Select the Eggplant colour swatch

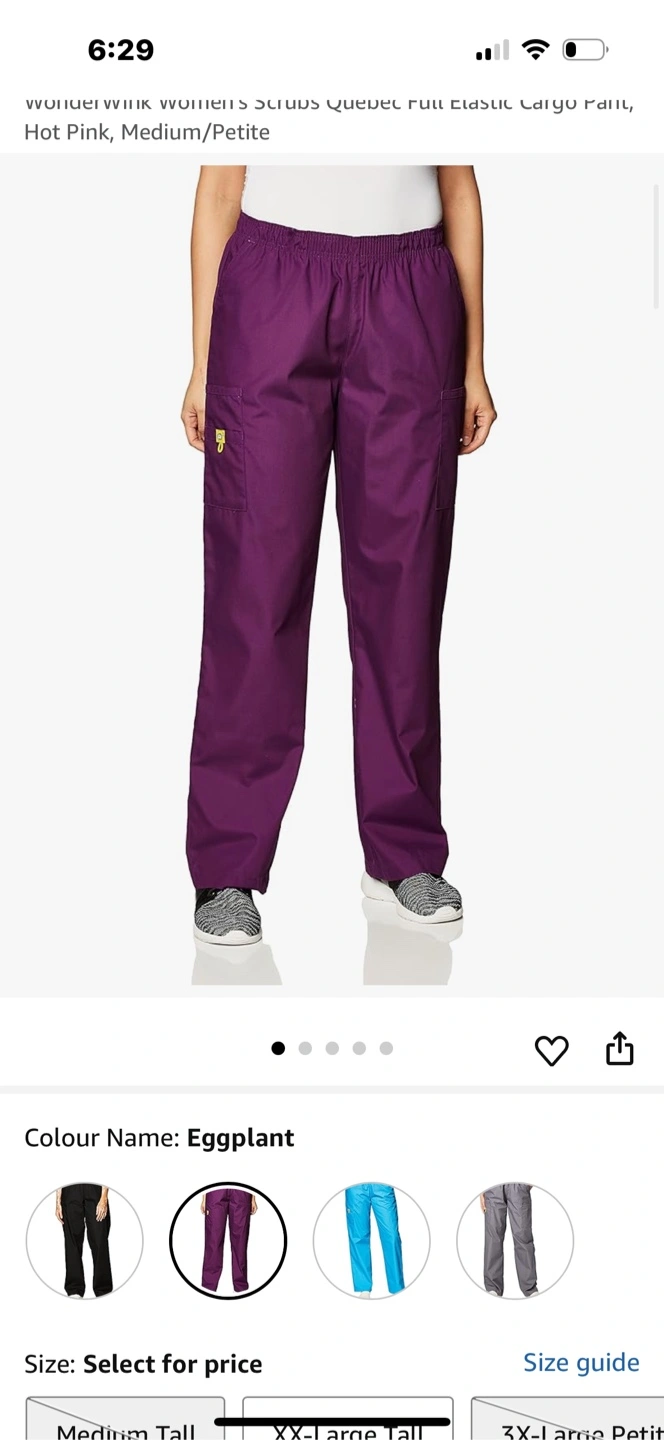pyautogui.click(x=228, y=1241)
